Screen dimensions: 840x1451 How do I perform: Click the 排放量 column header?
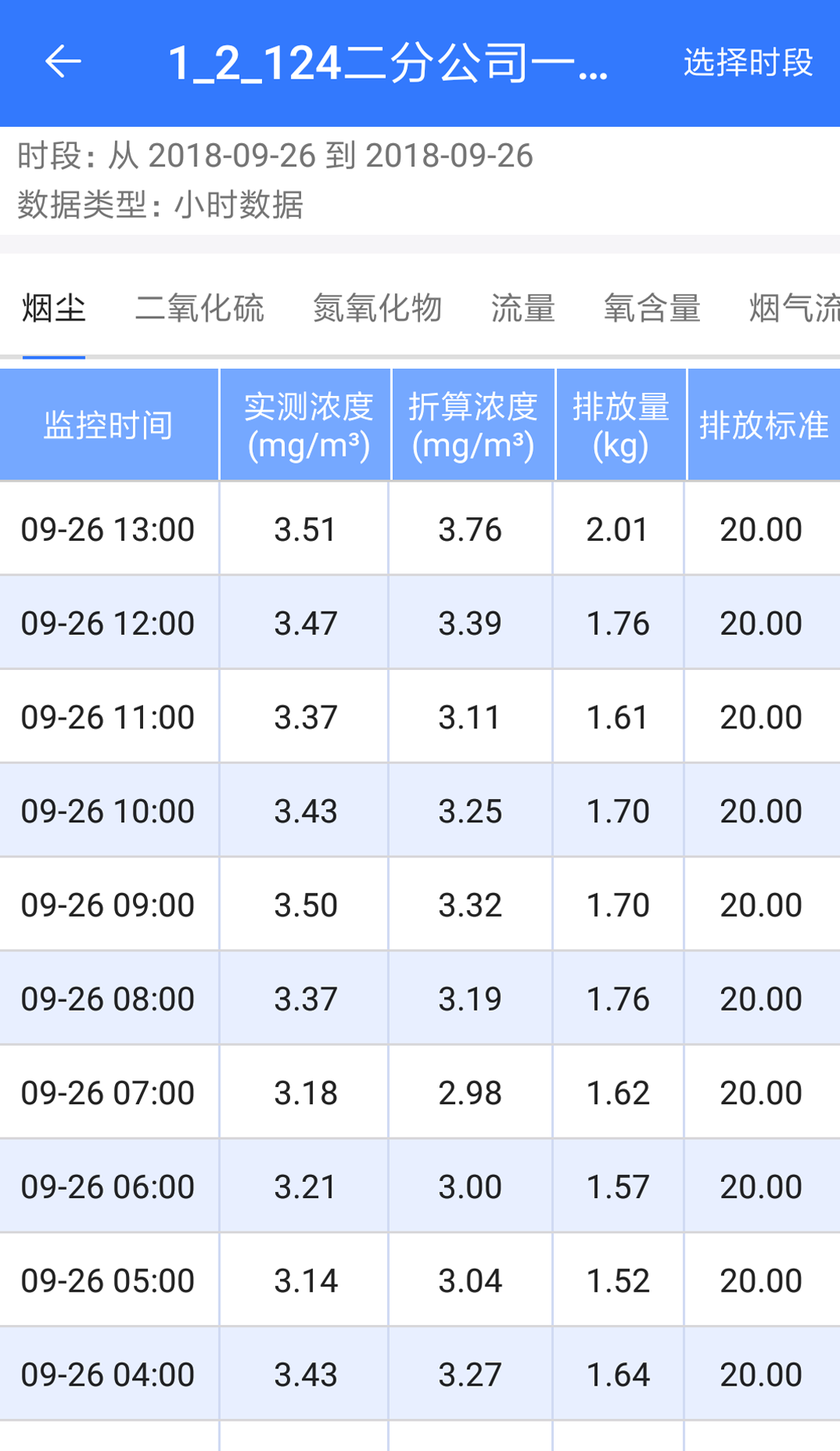coord(620,424)
